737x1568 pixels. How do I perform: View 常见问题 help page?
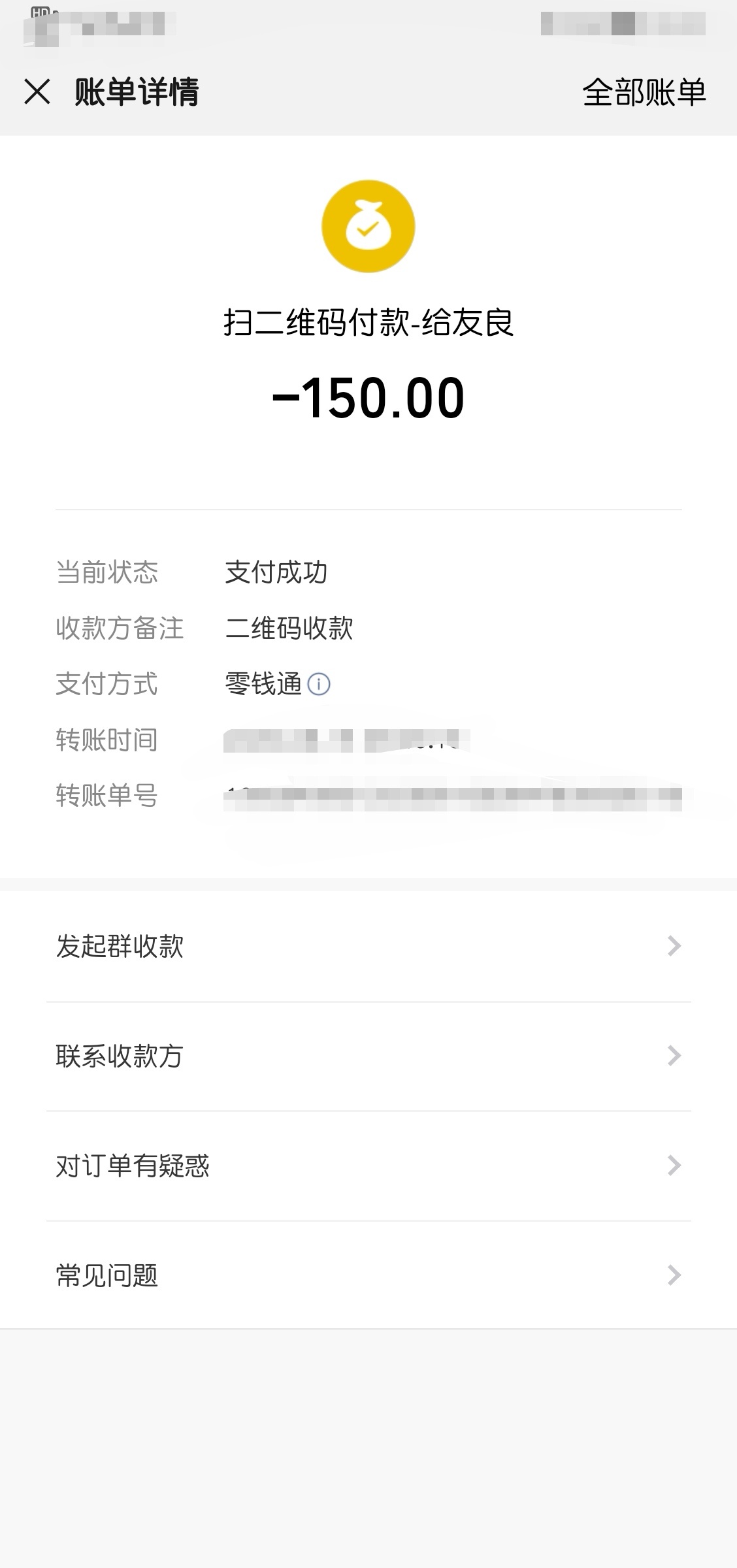click(368, 1275)
